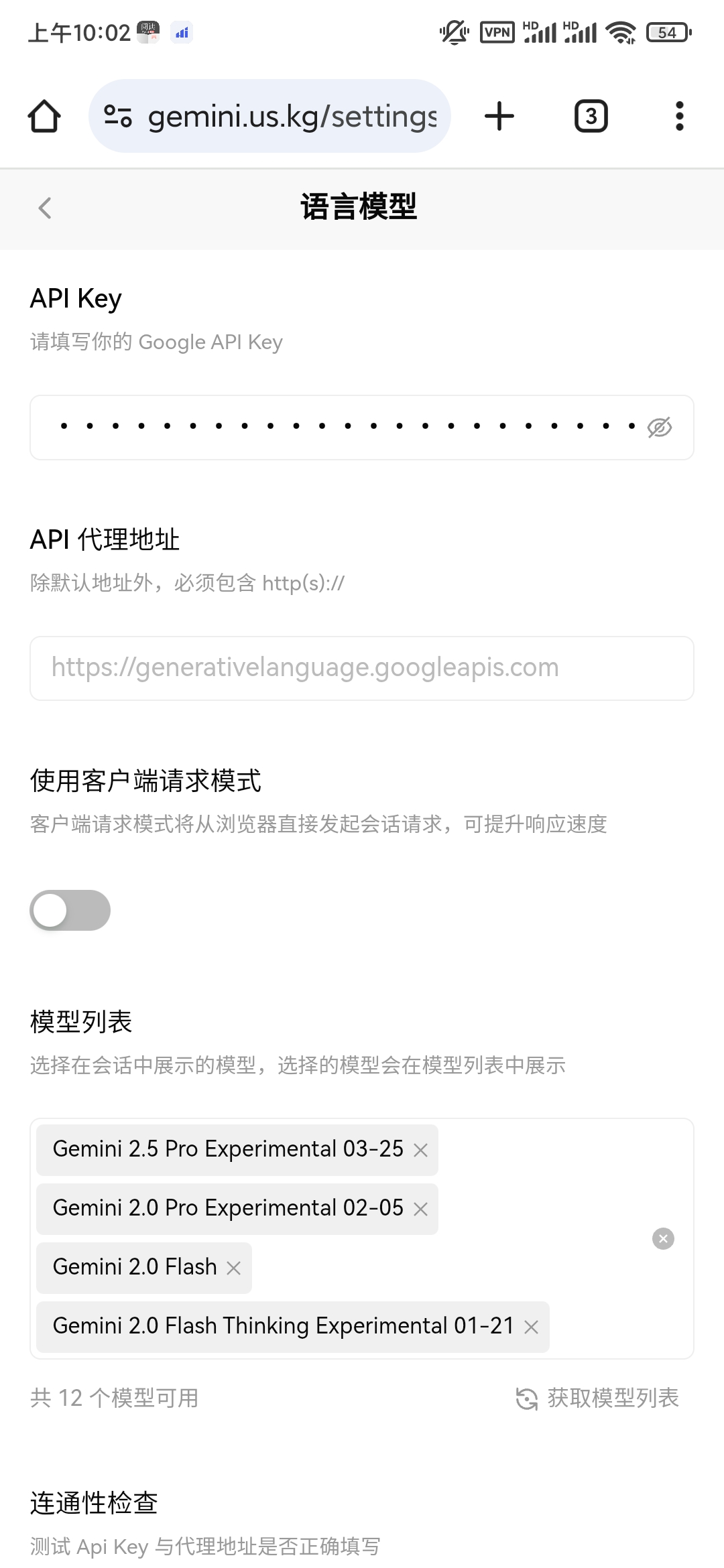The image size is (724, 1568).
Task: Open the browser home page
Action: pyautogui.click(x=44, y=117)
